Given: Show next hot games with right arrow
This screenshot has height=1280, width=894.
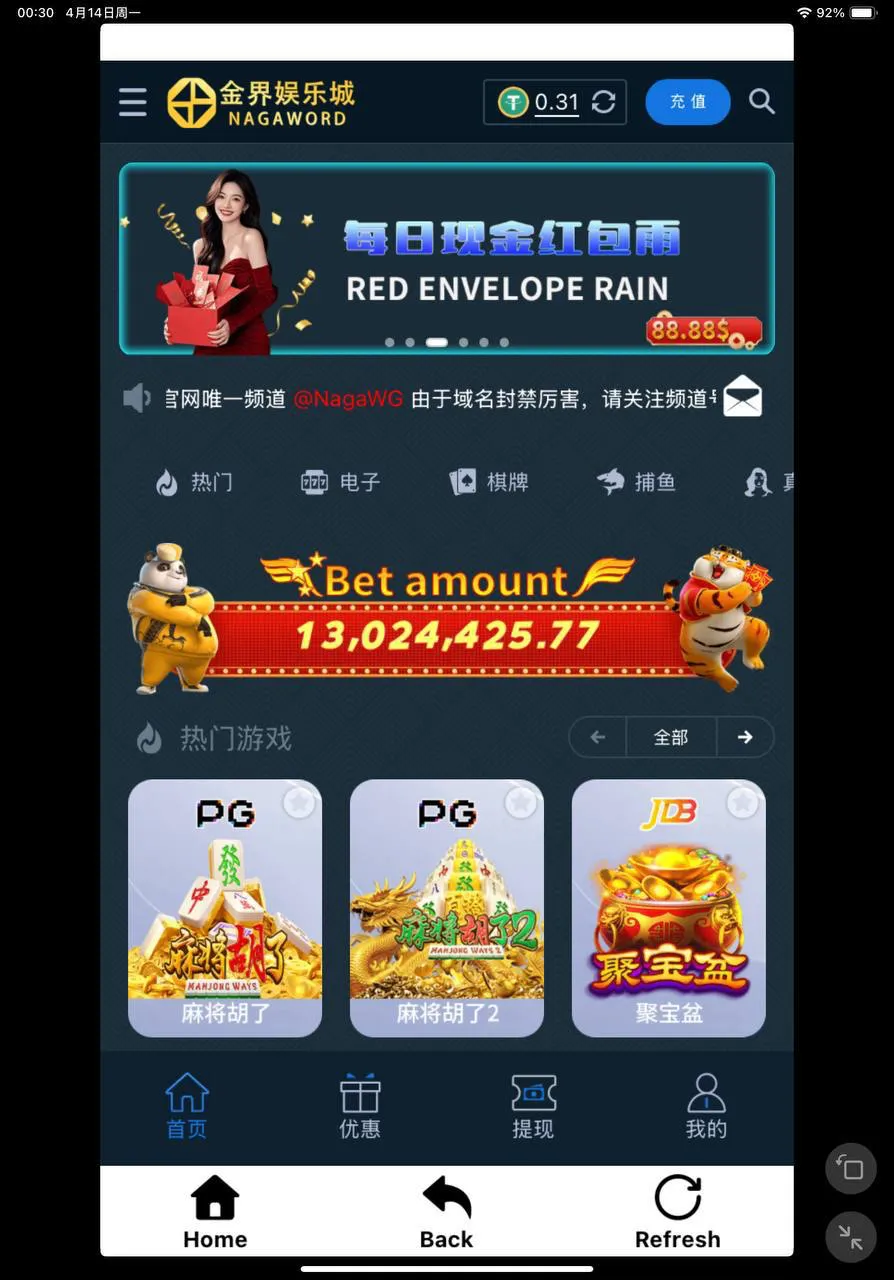Looking at the screenshot, I should 745,737.
